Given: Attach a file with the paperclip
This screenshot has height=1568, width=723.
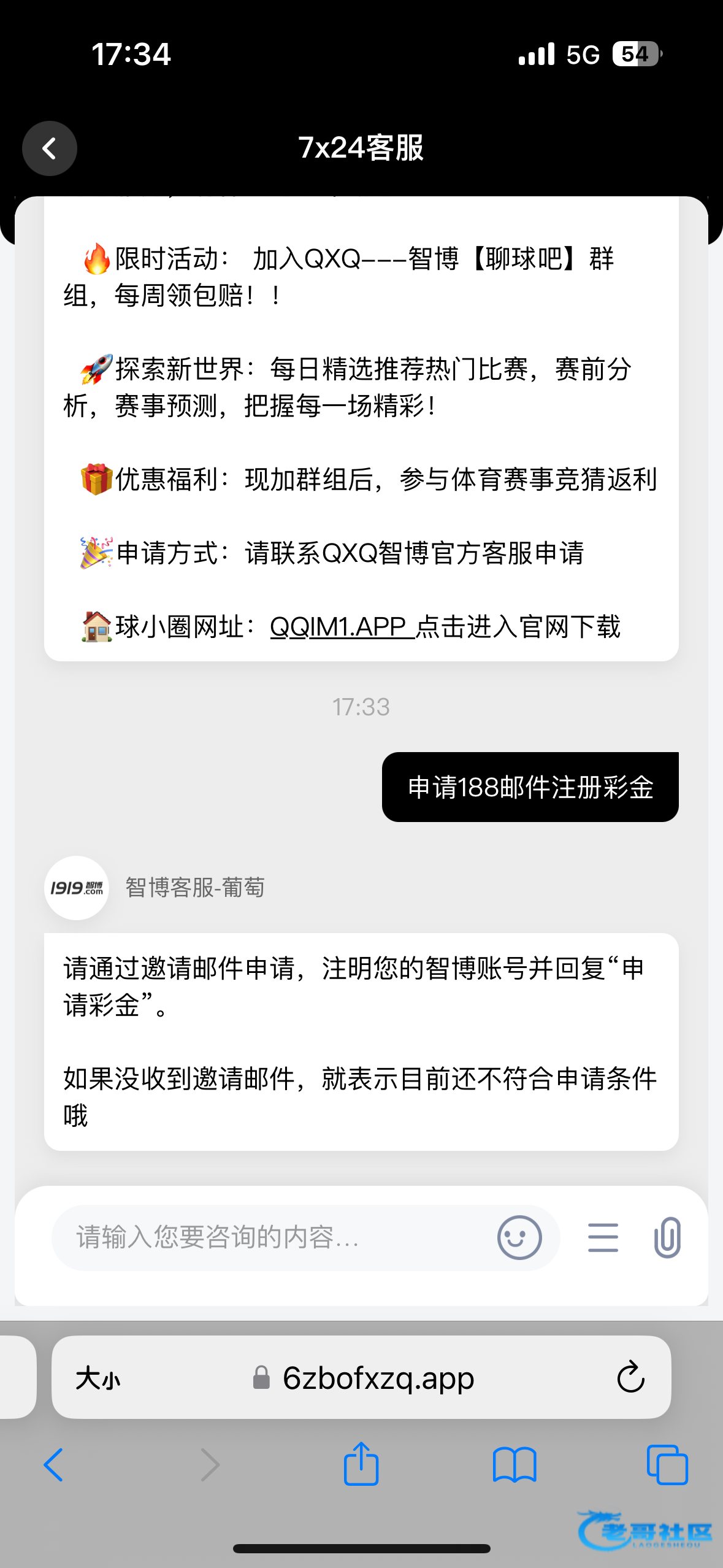Looking at the screenshot, I should (x=667, y=1237).
